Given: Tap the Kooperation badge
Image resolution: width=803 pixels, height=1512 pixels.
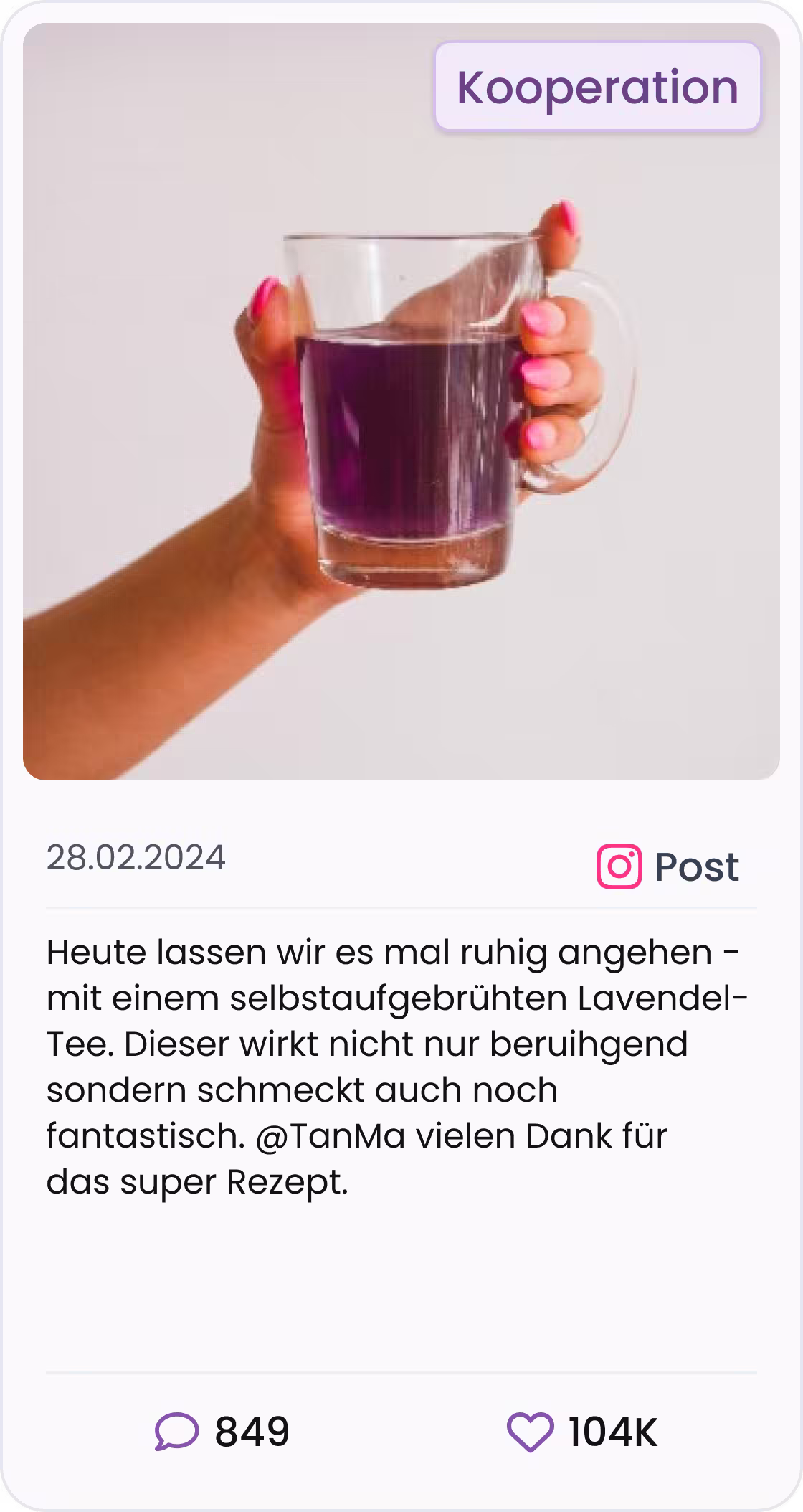Looking at the screenshot, I should coord(597,88).
